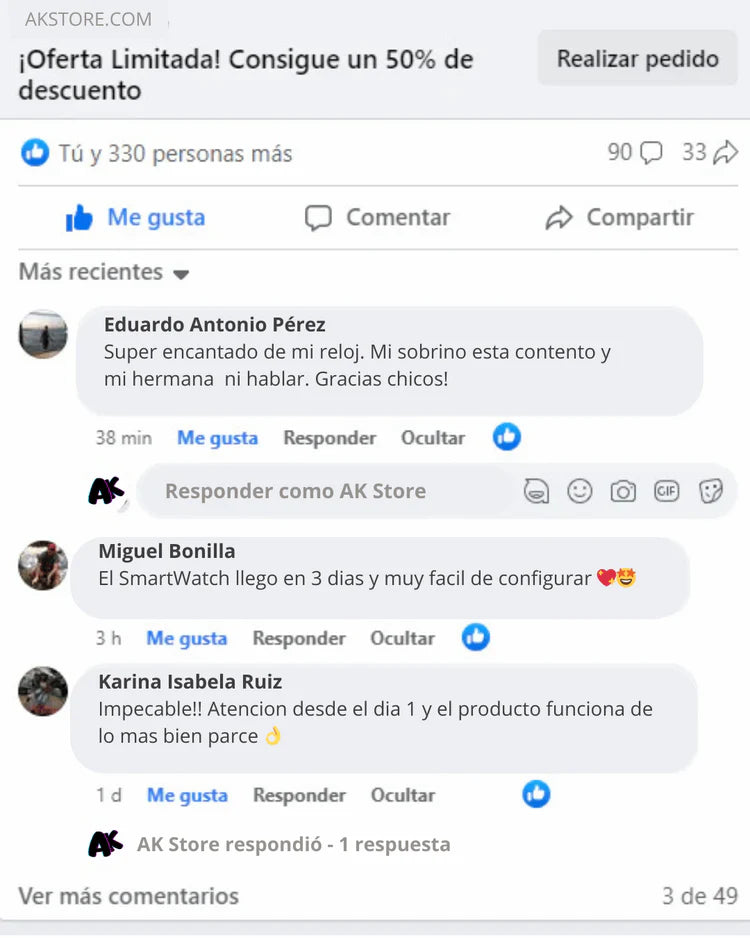Share the post via Compartir
750x938 pixels.
coord(620,218)
